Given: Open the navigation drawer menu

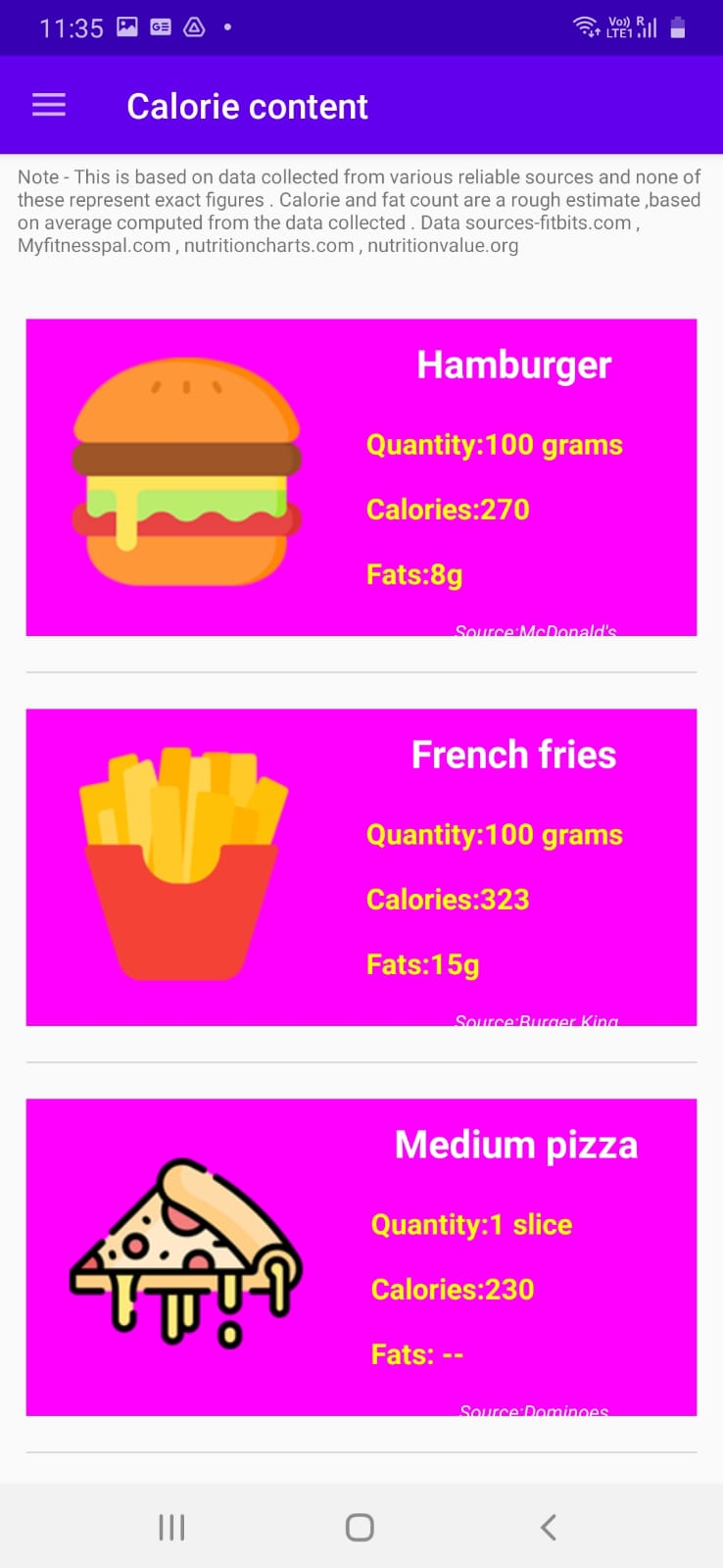Looking at the screenshot, I should pyautogui.click(x=48, y=105).
